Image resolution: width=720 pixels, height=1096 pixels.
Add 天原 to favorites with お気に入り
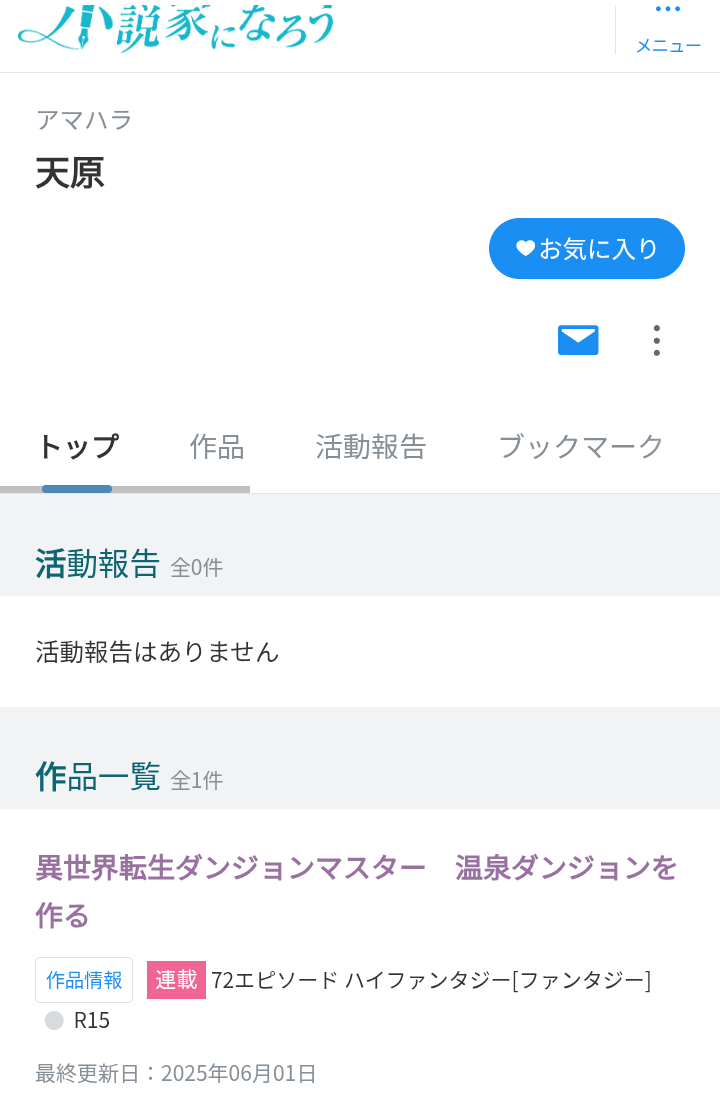coord(587,248)
